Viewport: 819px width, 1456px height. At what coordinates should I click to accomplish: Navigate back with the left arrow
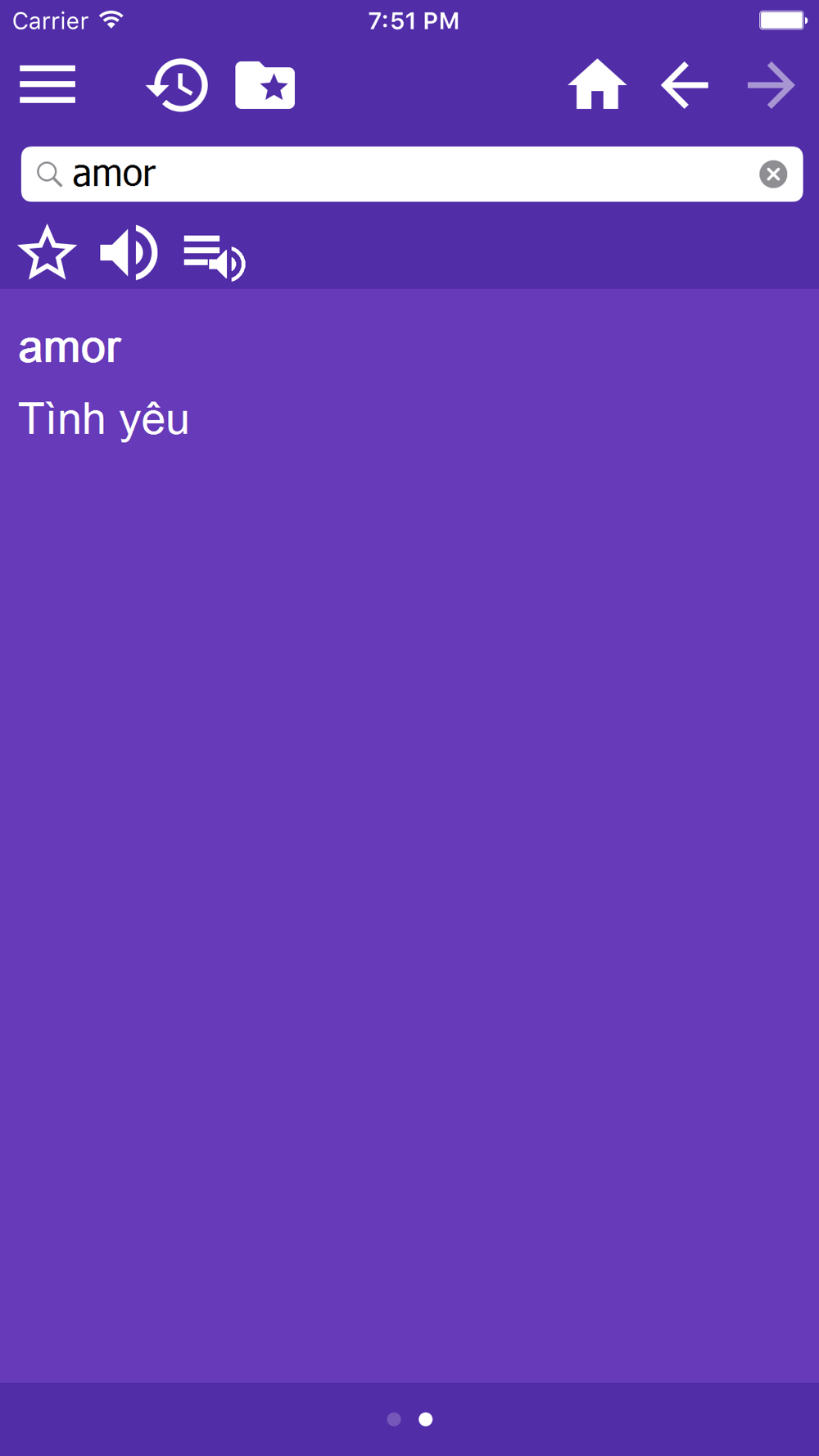tap(685, 85)
